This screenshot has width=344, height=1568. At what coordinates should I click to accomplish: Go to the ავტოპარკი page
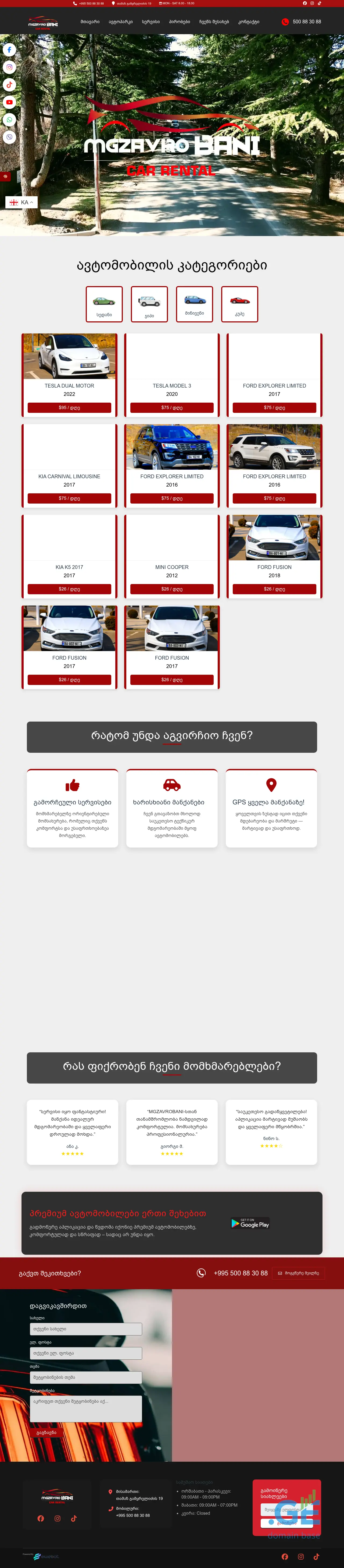[120, 22]
